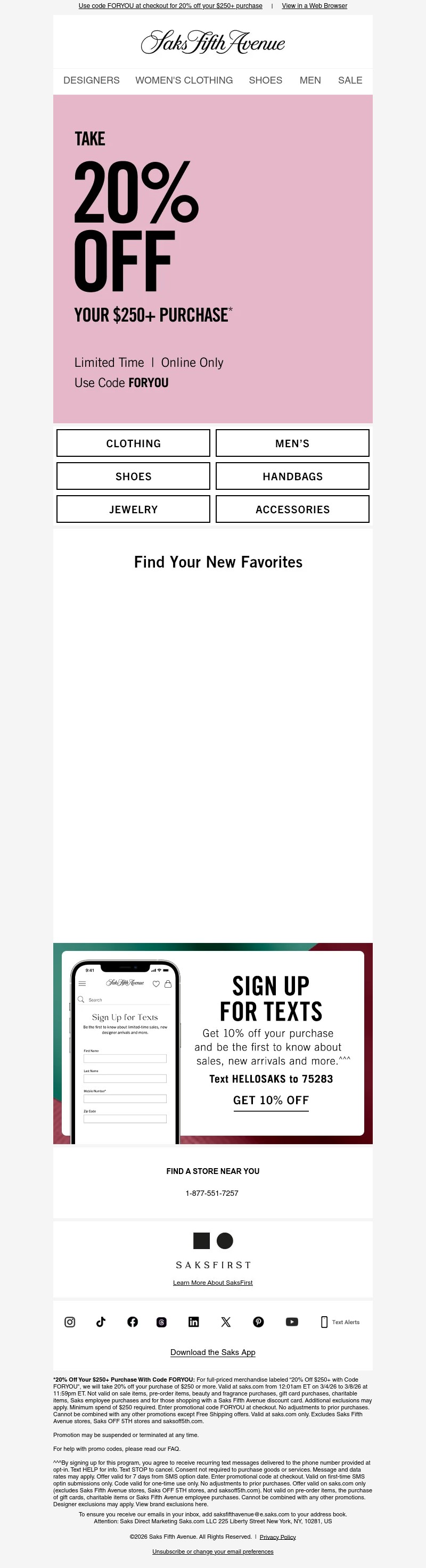Open the SALE navigation item
Screen dimensions: 426x1568
tap(350, 80)
